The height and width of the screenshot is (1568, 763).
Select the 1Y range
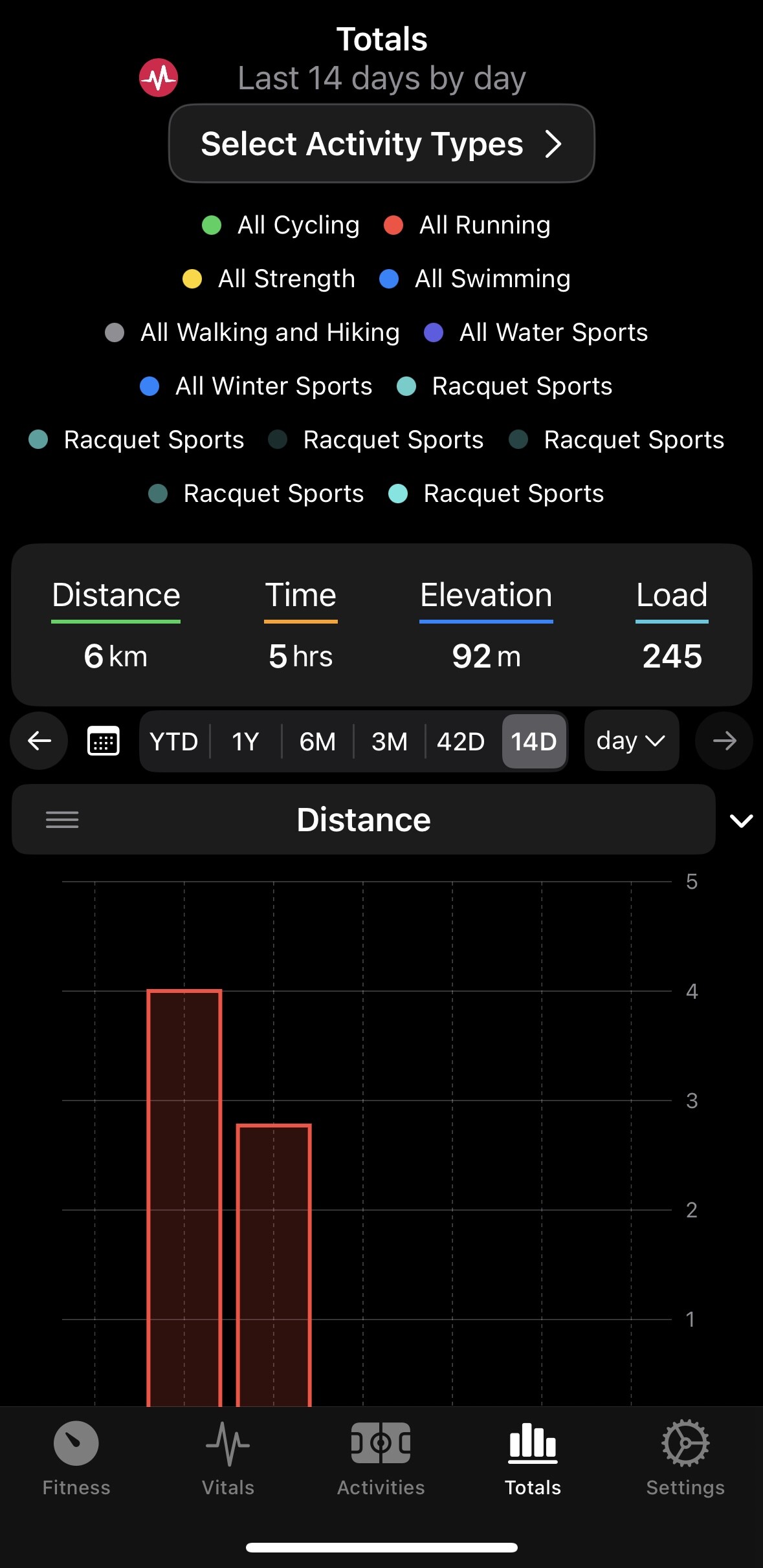coord(245,741)
